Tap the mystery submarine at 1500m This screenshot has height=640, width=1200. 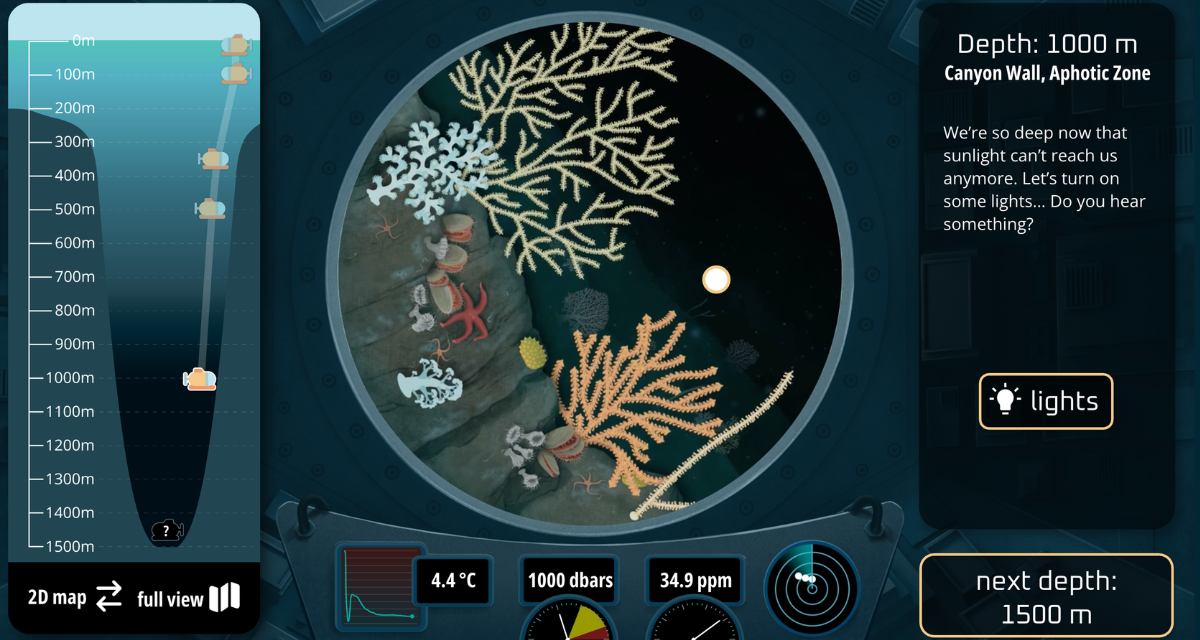(167, 531)
